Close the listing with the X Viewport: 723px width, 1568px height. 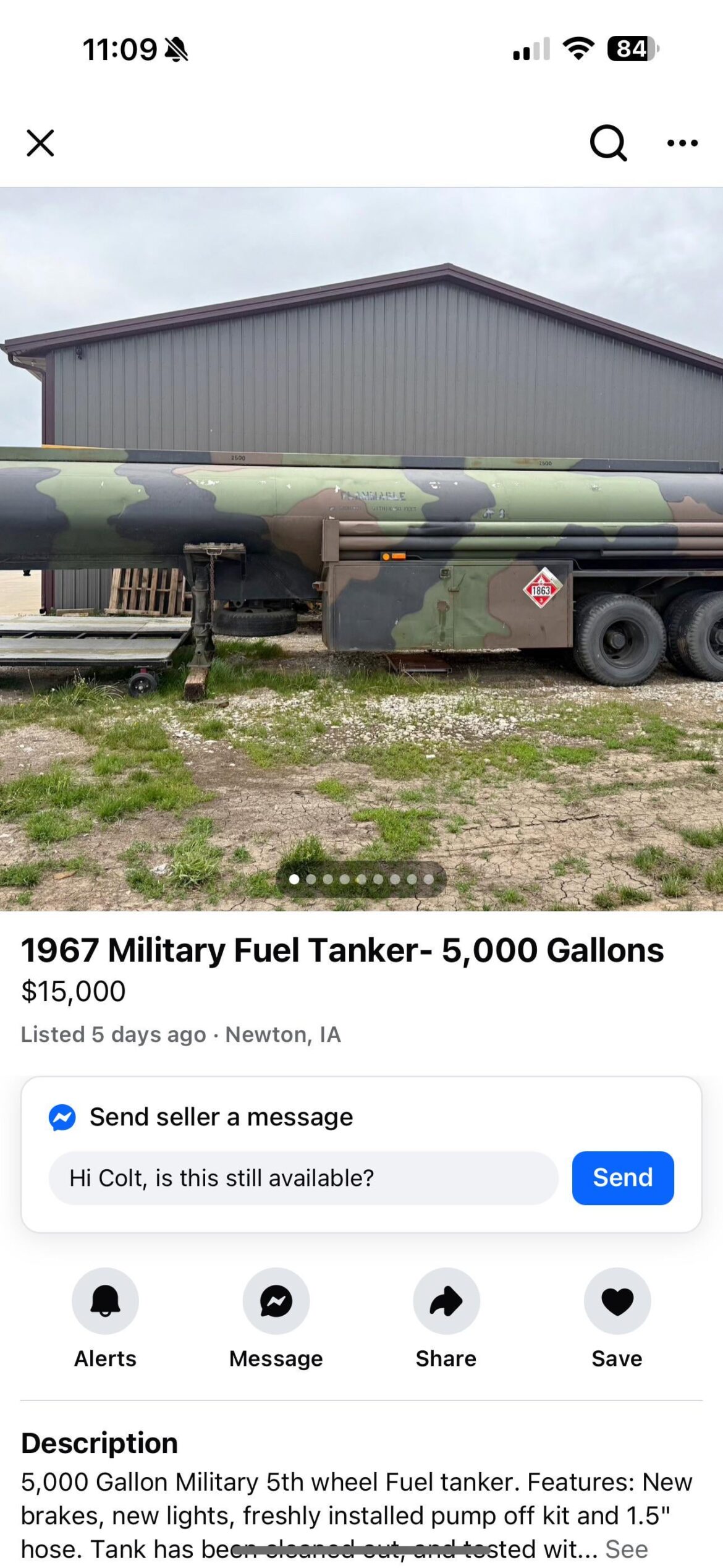pos(40,143)
